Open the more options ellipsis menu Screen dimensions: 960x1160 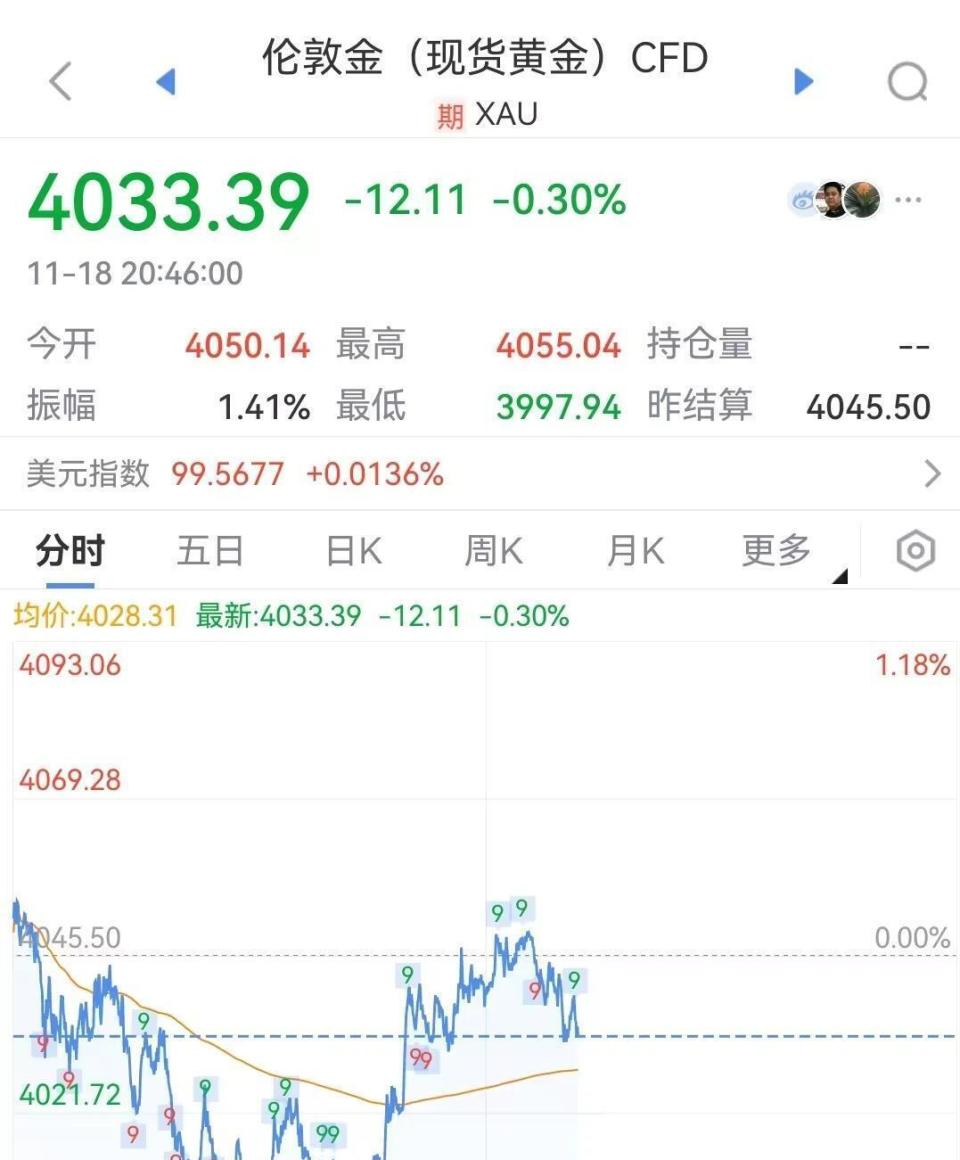click(x=909, y=199)
